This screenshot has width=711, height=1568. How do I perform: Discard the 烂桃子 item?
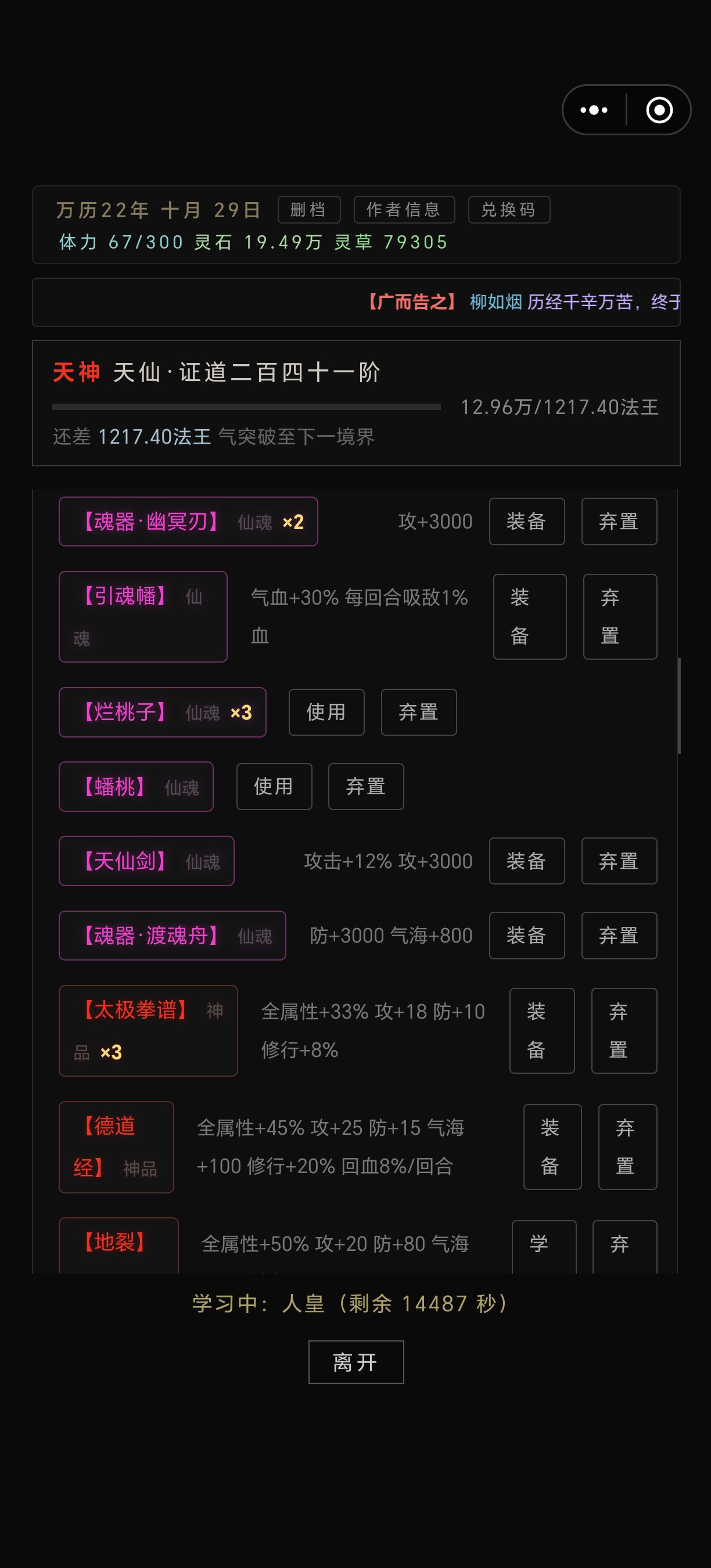point(419,712)
